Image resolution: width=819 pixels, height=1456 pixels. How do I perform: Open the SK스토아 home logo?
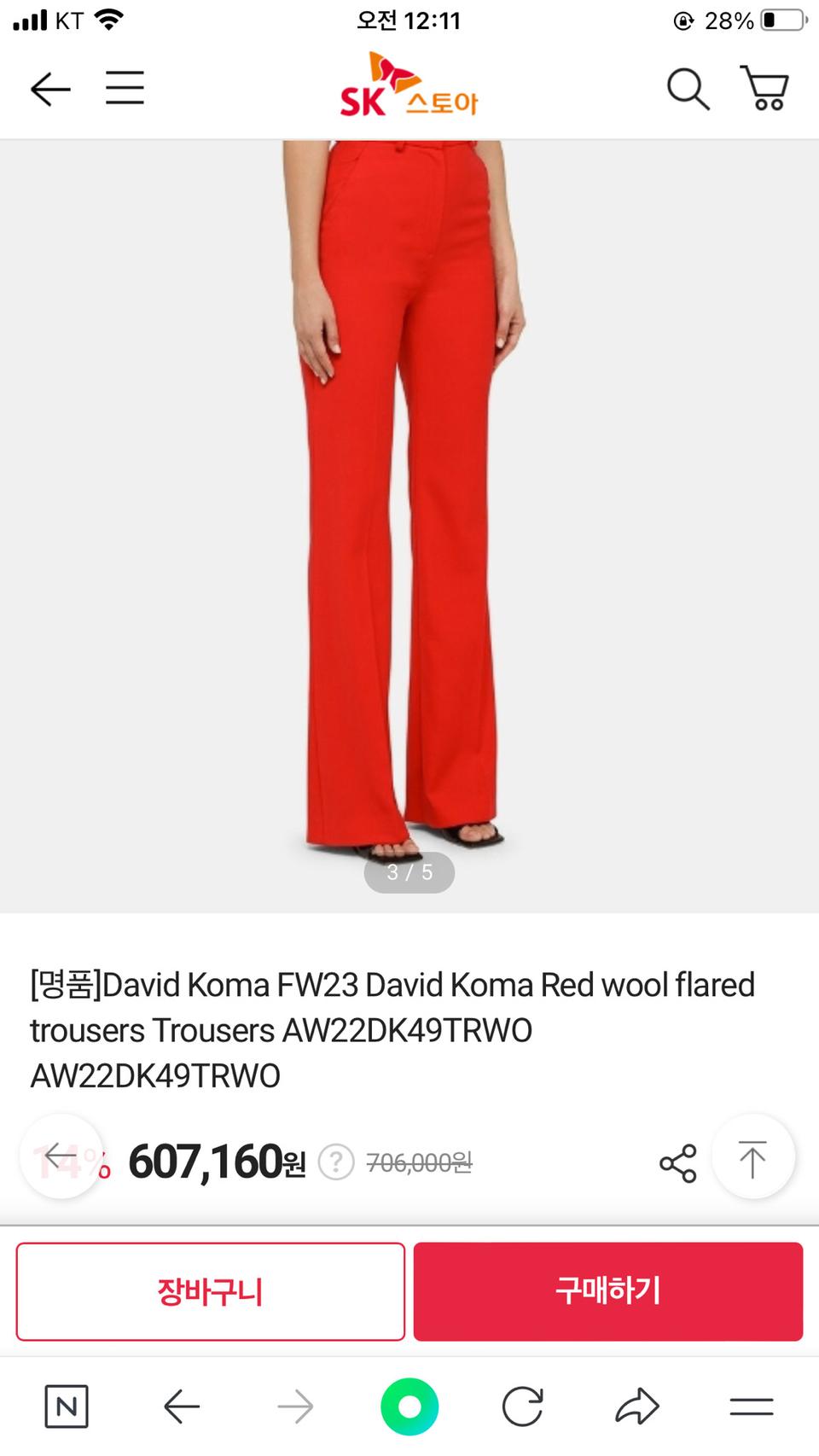[409, 86]
